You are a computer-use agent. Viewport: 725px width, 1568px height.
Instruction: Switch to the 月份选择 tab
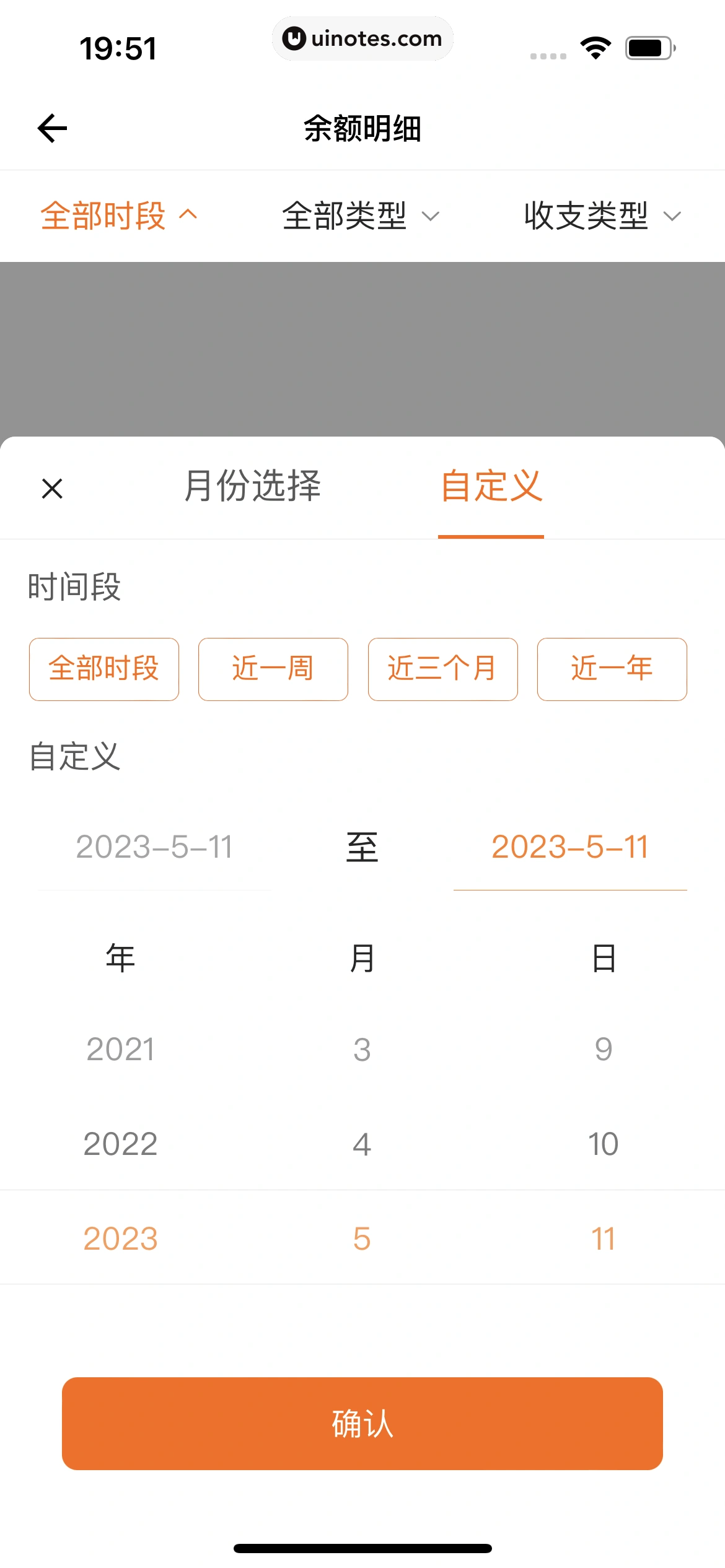click(x=254, y=488)
